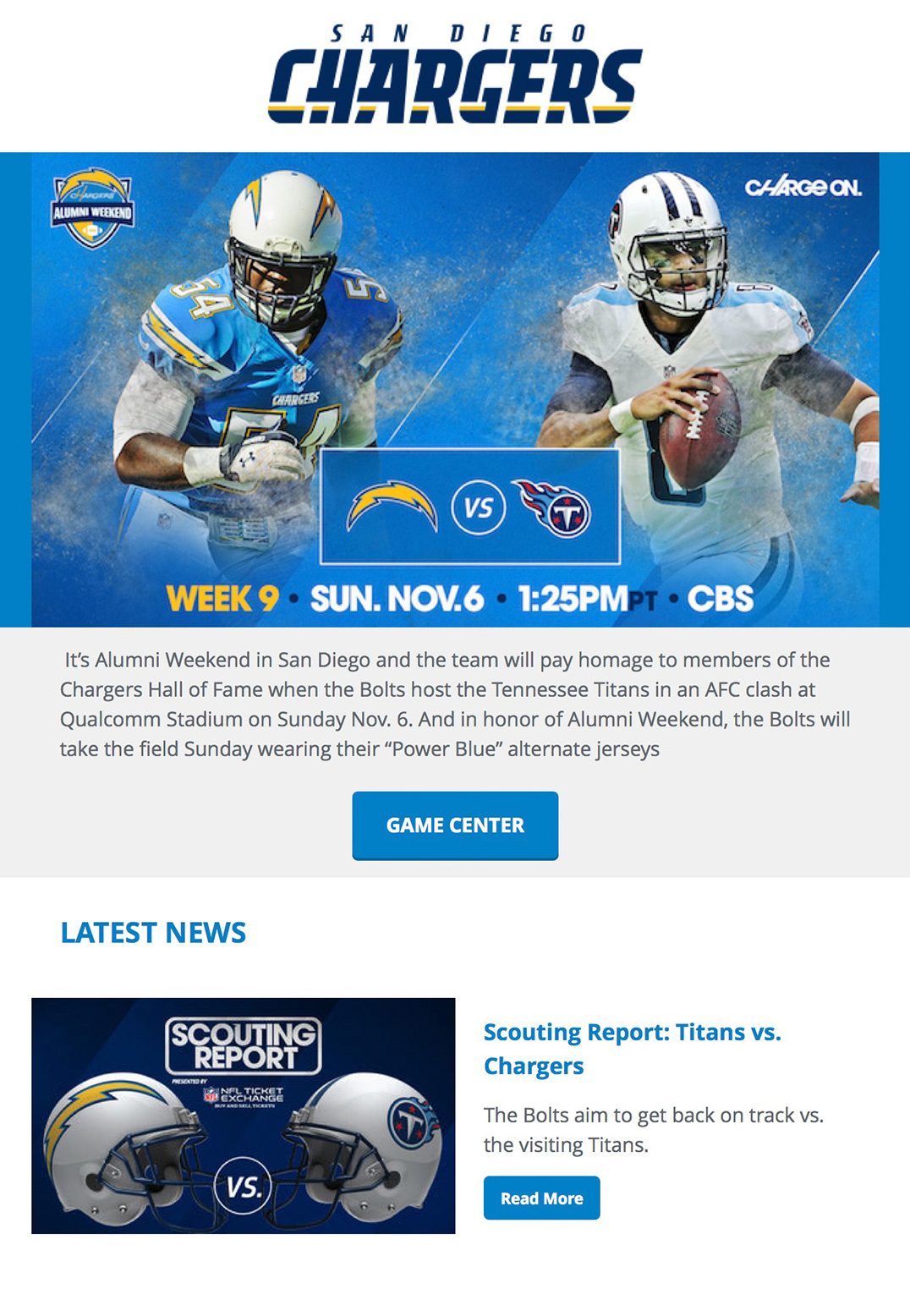Open 'Scouting Report: Titans vs. Chargers' headline
Image resolution: width=910 pixels, height=1316 pixels.
point(631,1048)
